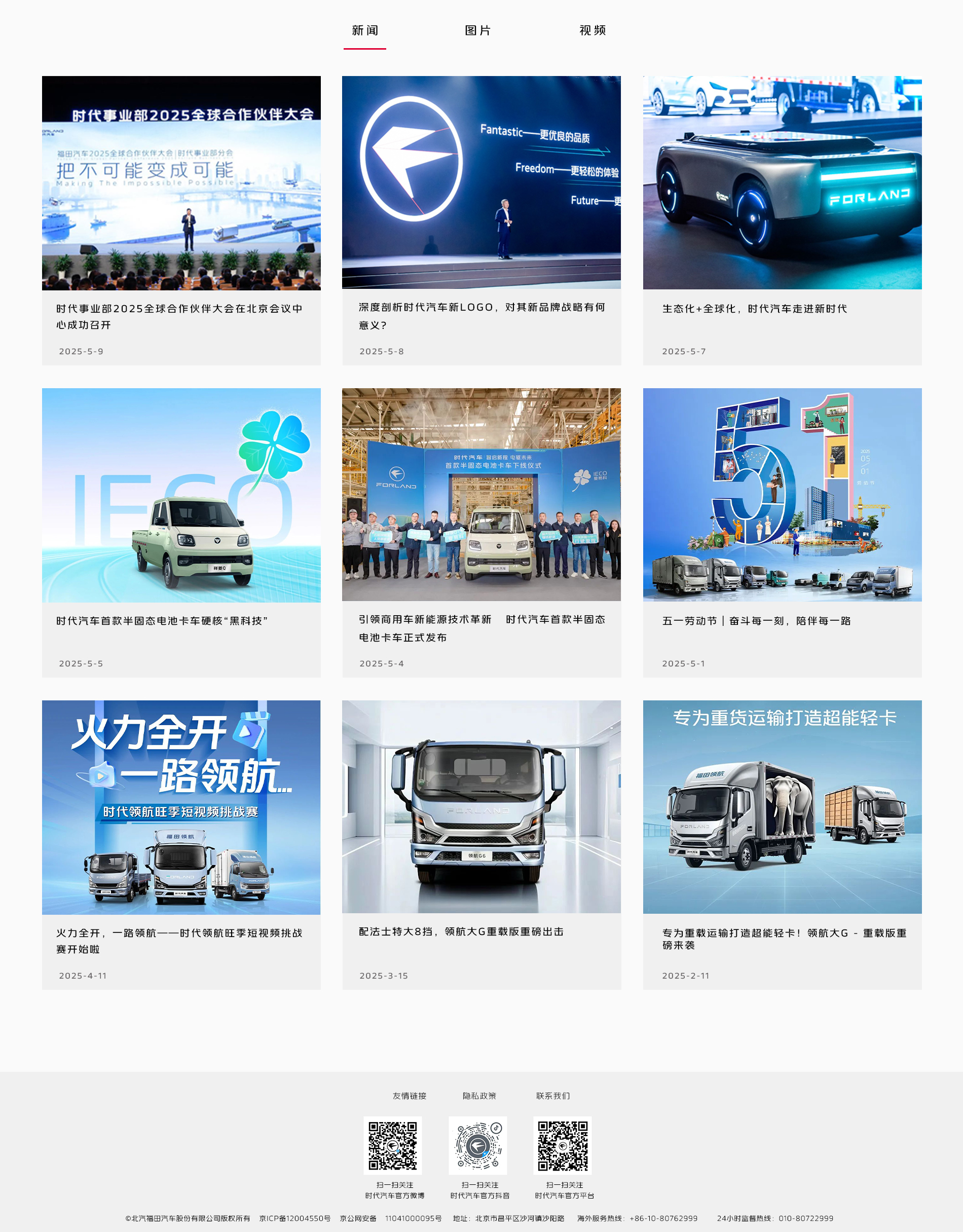Select the 新闻 tab

point(364,30)
